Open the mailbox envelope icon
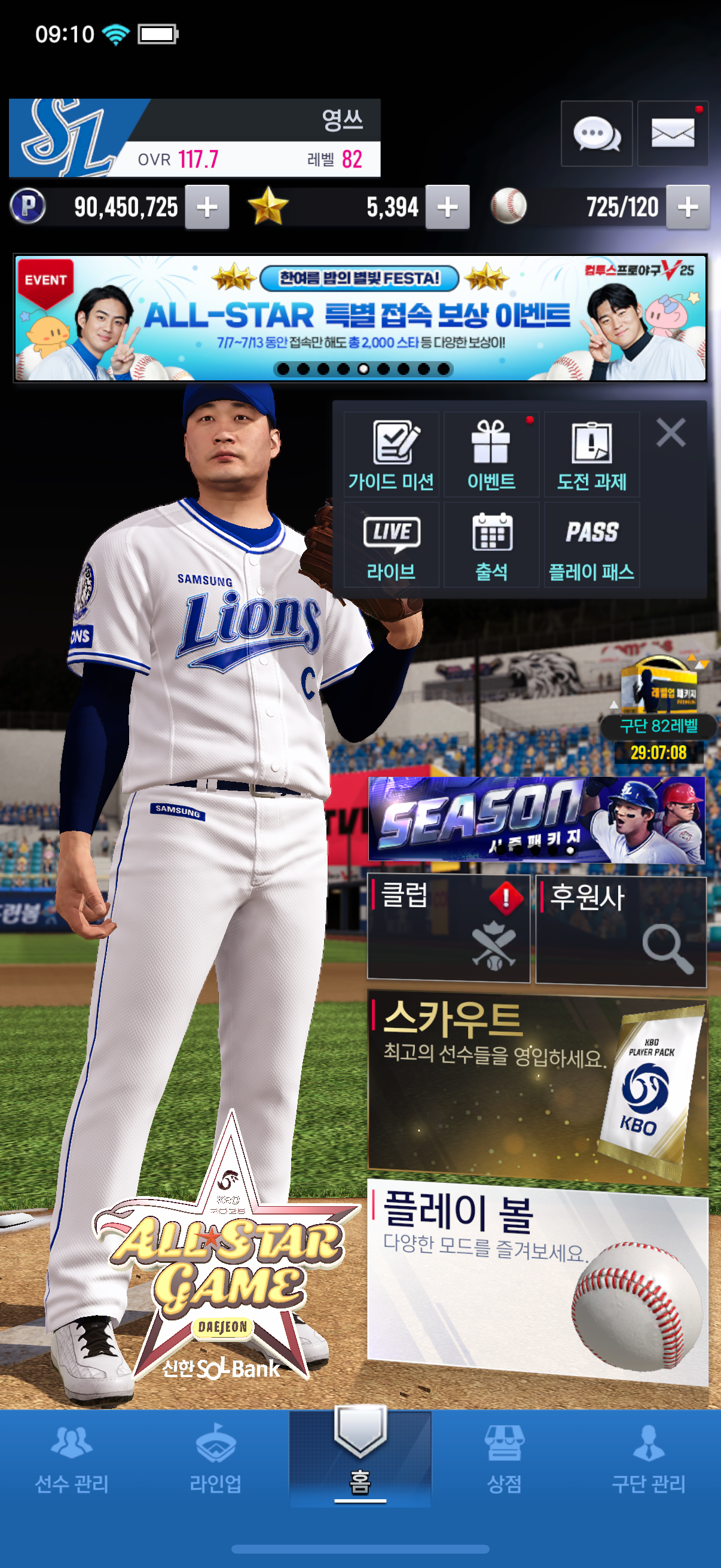The image size is (721, 1568). tap(673, 134)
